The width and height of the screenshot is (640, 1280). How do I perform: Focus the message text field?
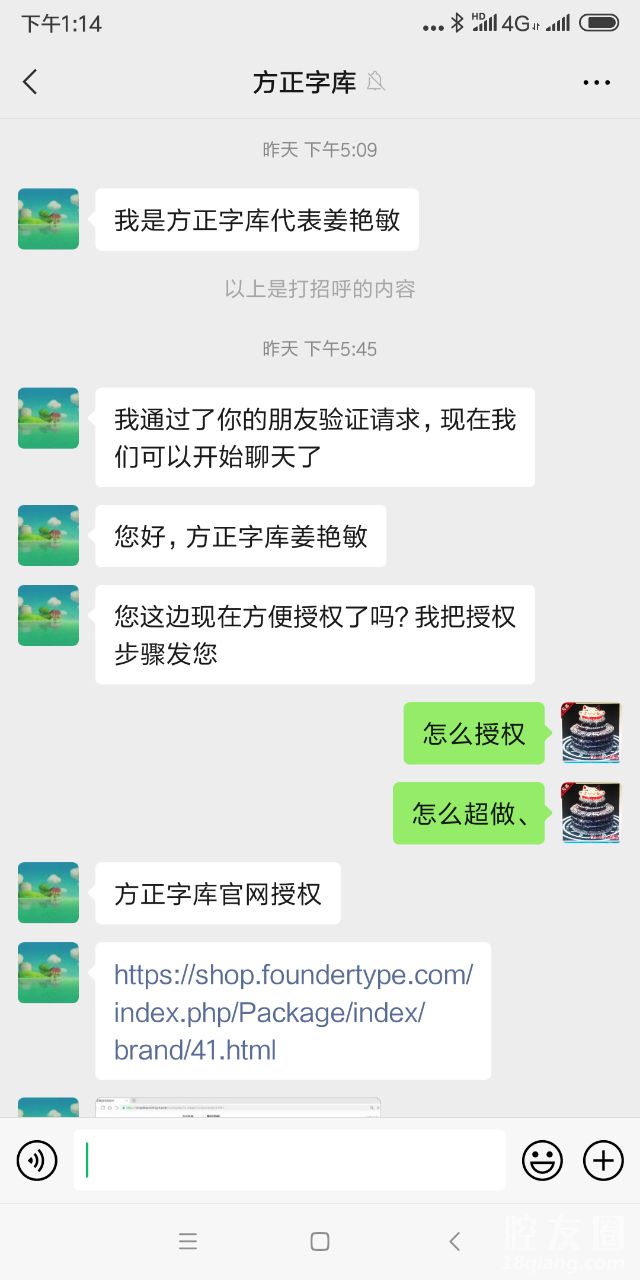[x=290, y=1160]
